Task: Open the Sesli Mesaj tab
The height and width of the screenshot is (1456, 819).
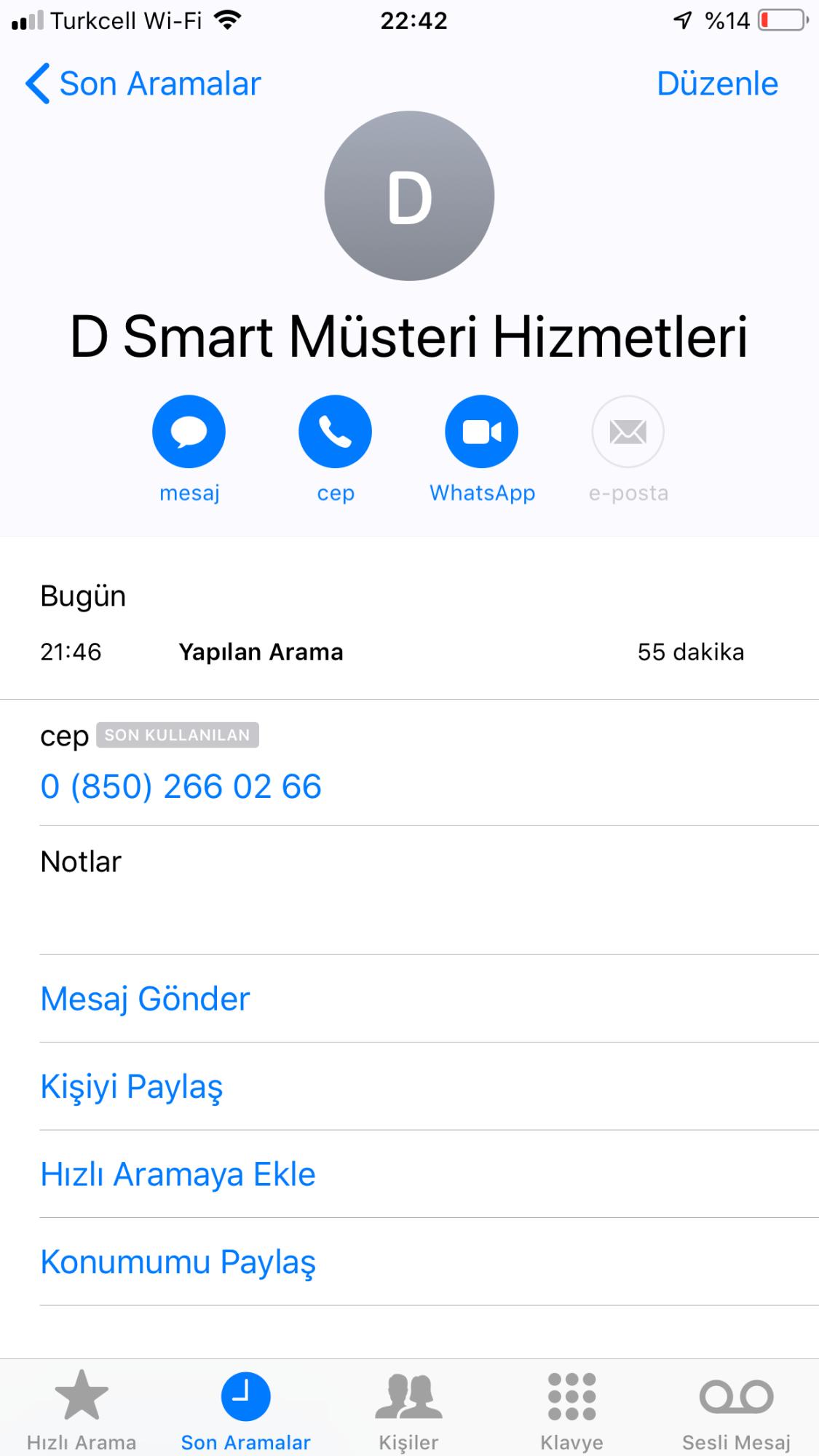Action: (x=736, y=1410)
